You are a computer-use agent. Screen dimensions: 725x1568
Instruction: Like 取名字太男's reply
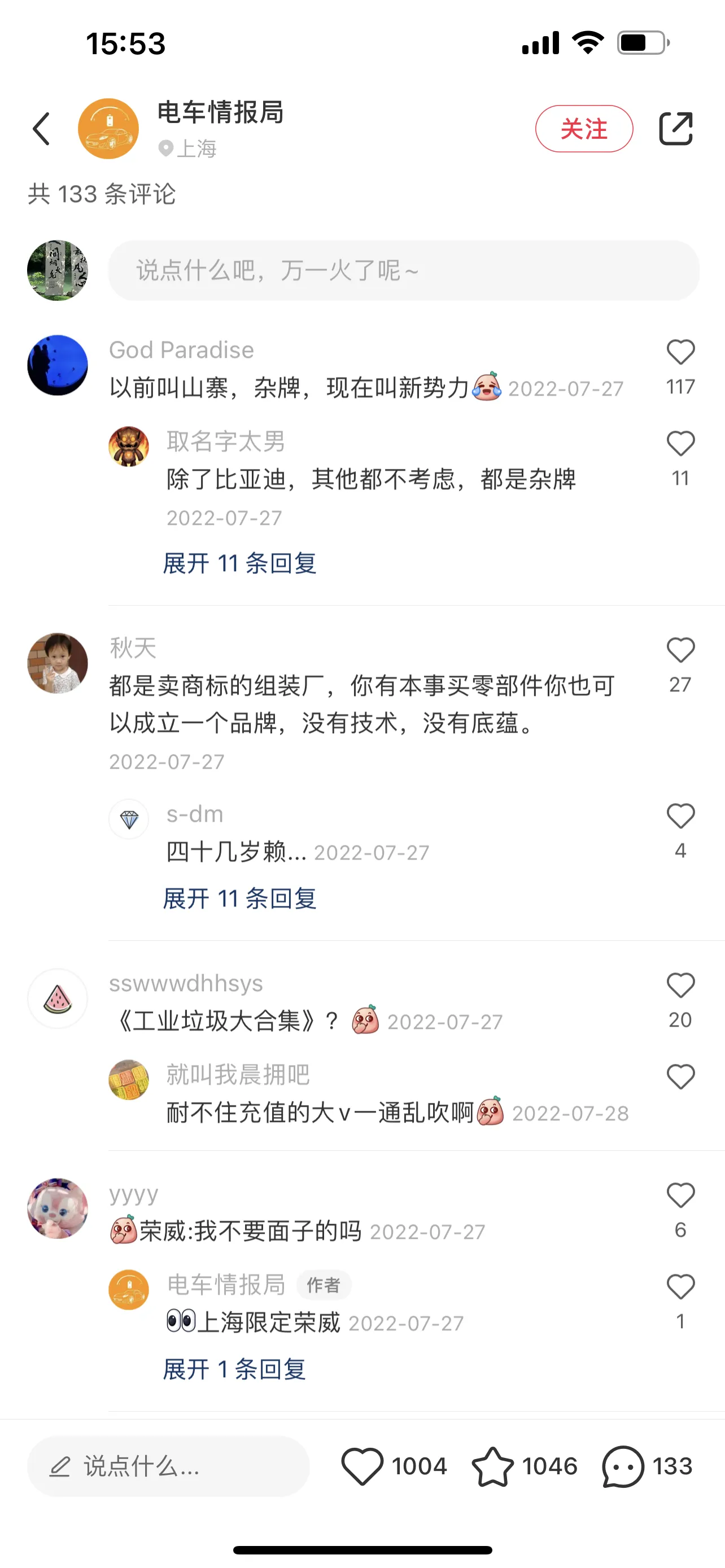coord(680,444)
